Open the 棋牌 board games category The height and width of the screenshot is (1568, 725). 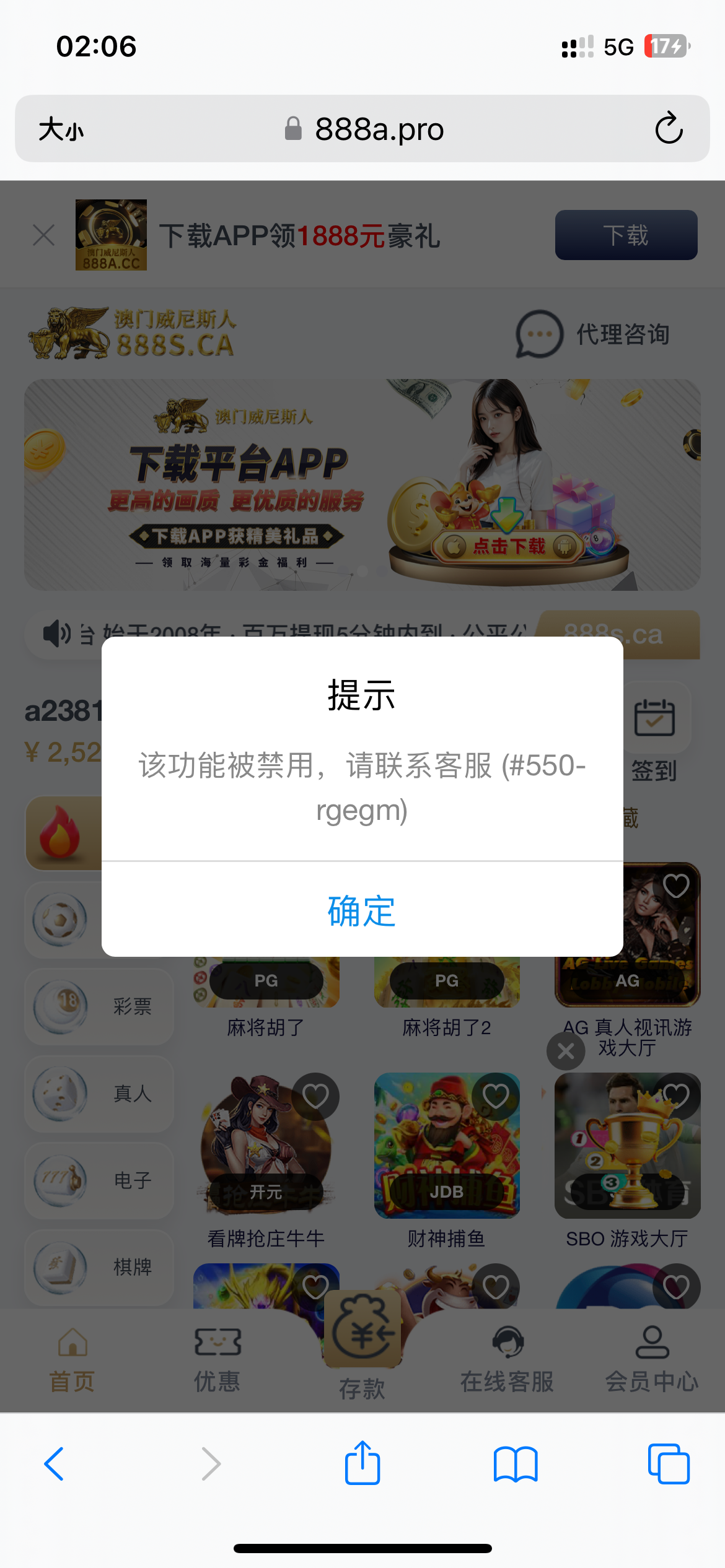[x=99, y=1267]
